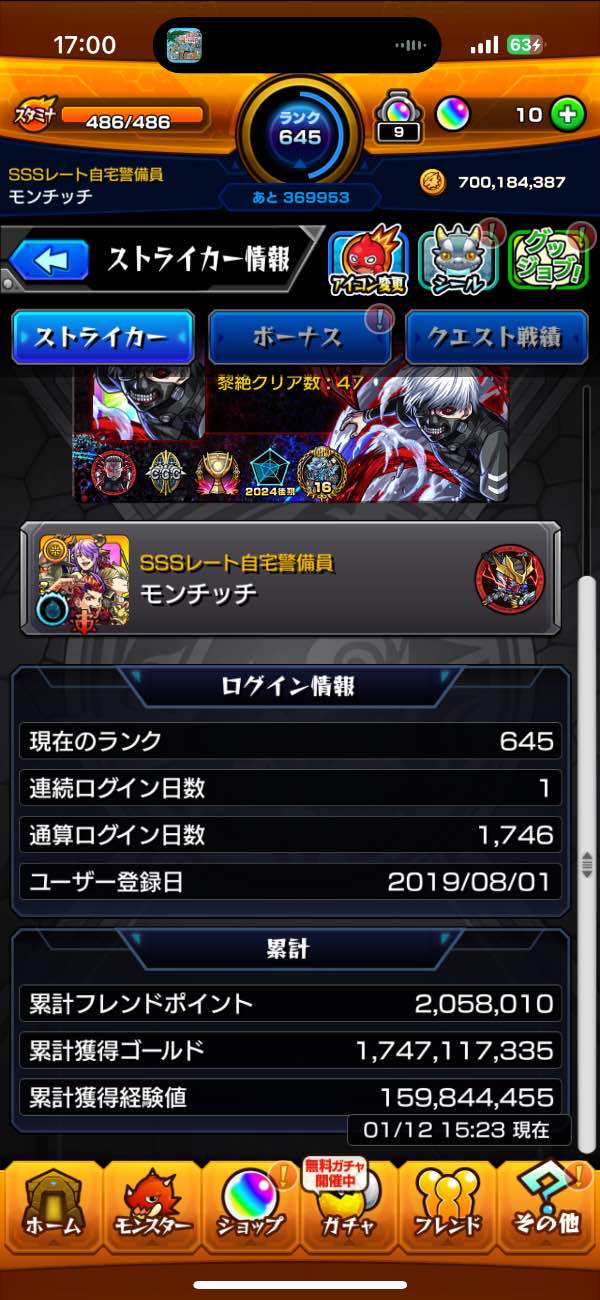Open アイコン変更 to change icon
Image resolution: width=600 pixels, height=1300 pixels.
tap(367, 262)
